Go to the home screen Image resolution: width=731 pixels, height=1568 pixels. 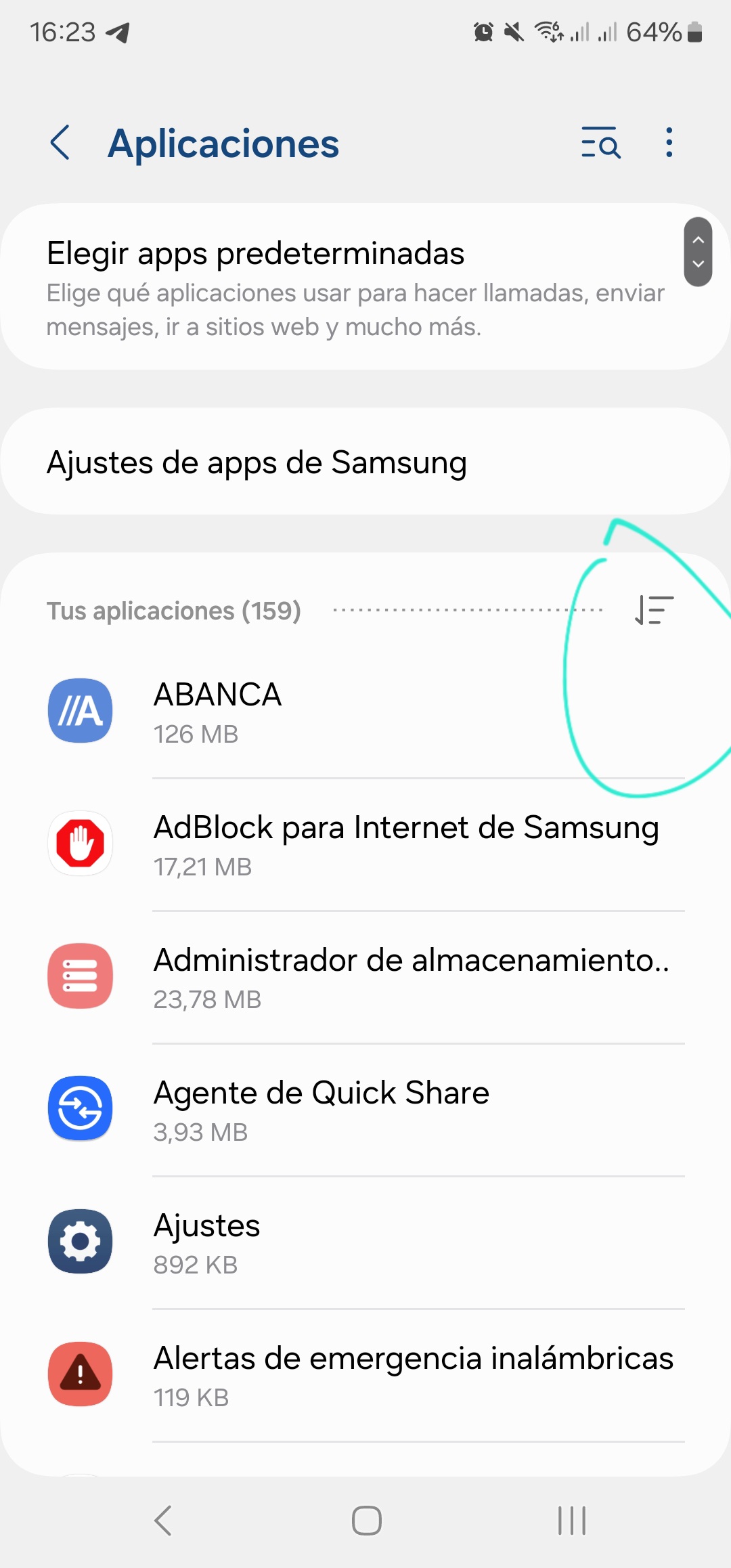tap(366, 1521)
